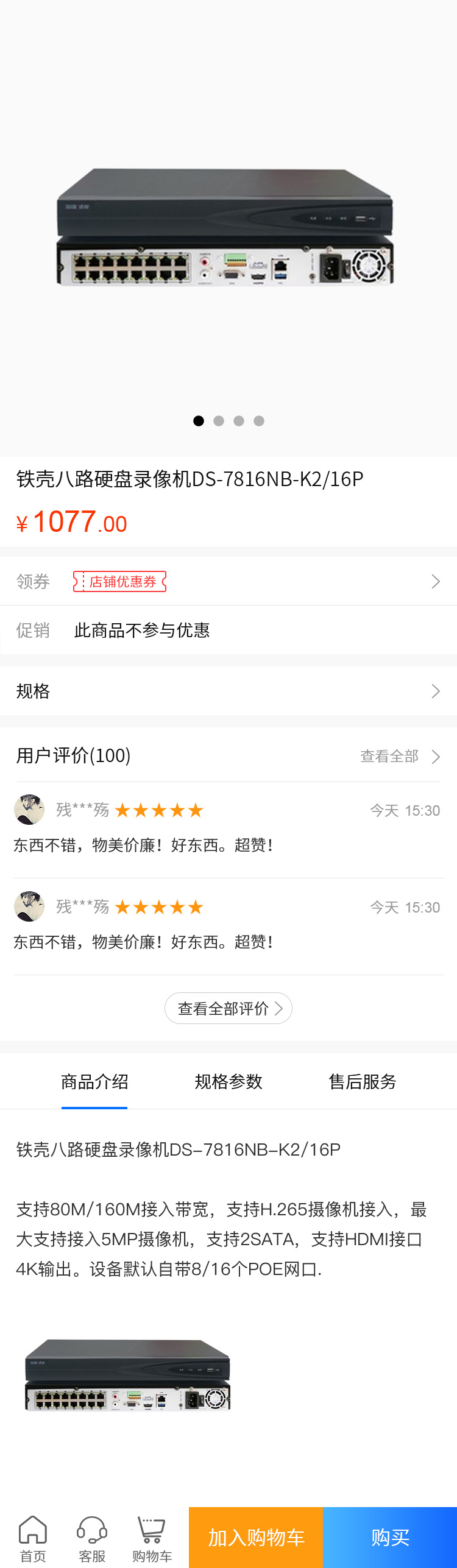Contact 客服 customer service
The image size is (457, 1568).
tap(92, 1538)
